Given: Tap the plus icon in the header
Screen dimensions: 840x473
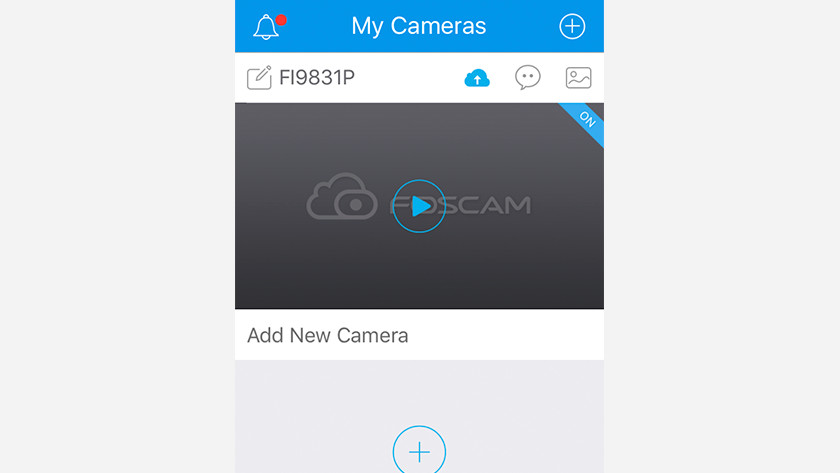Looking at the screenshot, I should [572, 26].
